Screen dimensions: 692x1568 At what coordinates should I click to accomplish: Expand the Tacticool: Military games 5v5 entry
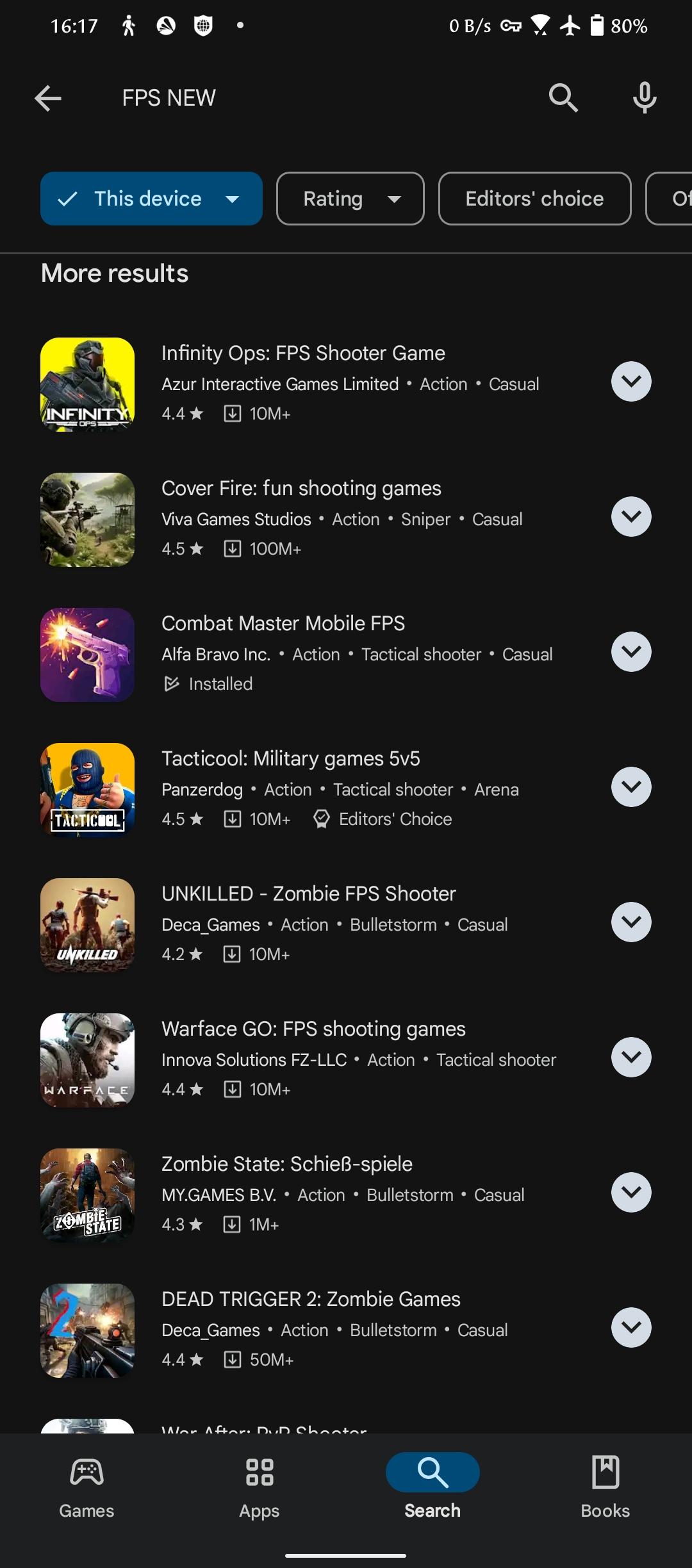pyautogui.click(x=631, y=787)
